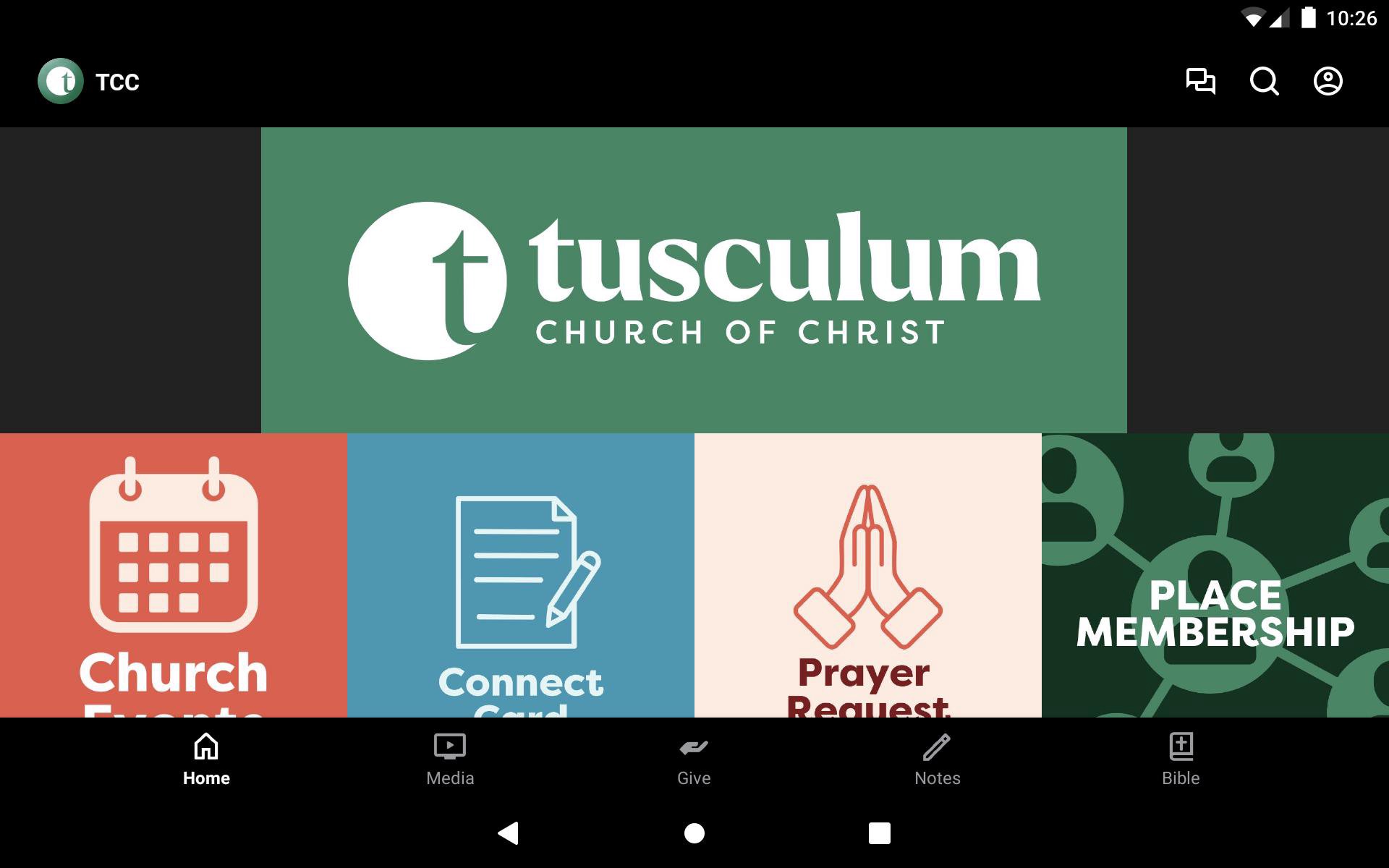The height and width of the screenshot is (868, 1389).
Task: Open the messaging chat icon
Action: coord(1200,81)
